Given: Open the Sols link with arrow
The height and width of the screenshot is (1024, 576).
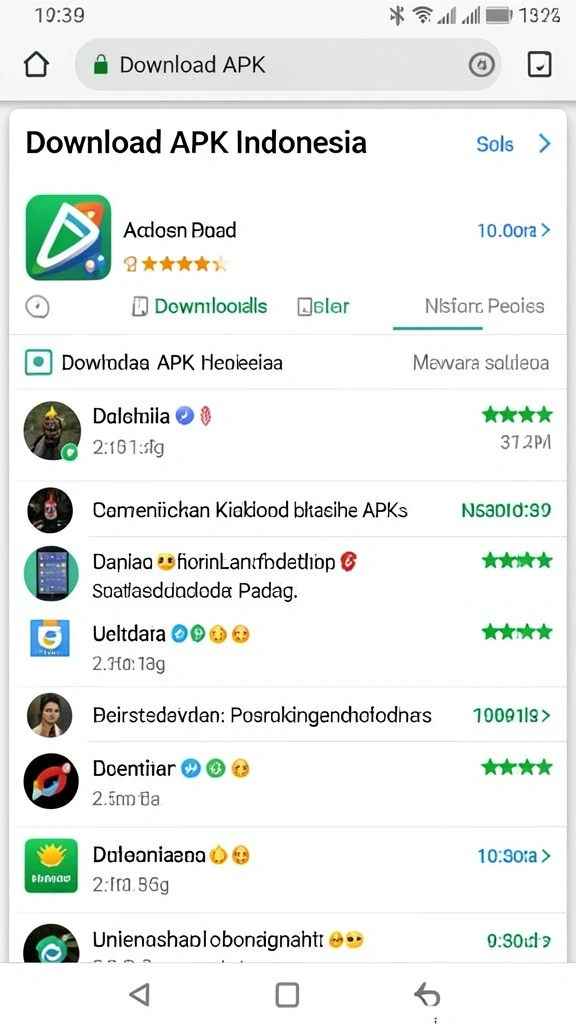Looking at the screenshot, I should point(513,144).
